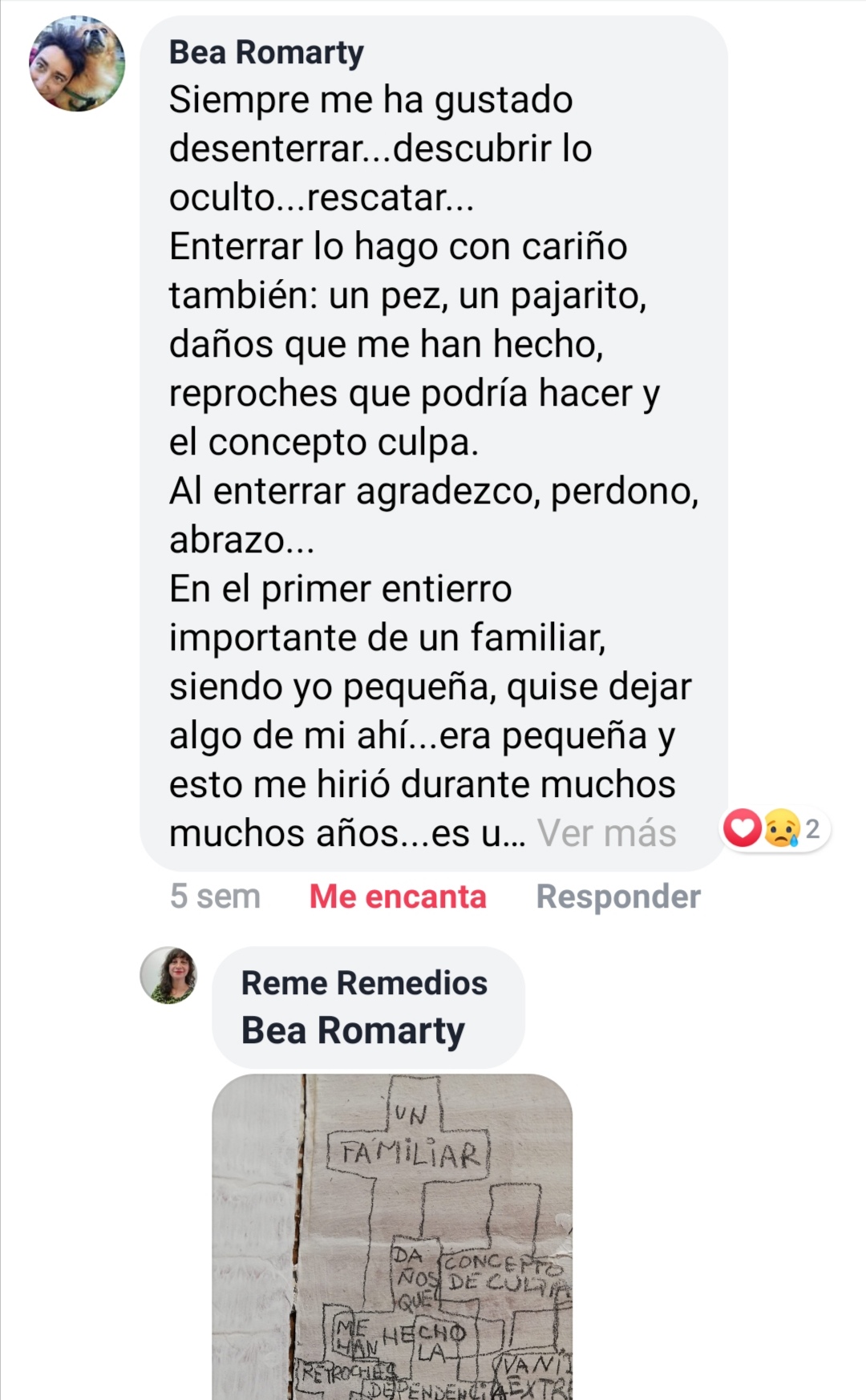Open Reme Remedios's profile from name
The height and width of the screenshot is (1400, 866).
pos(364,983)
